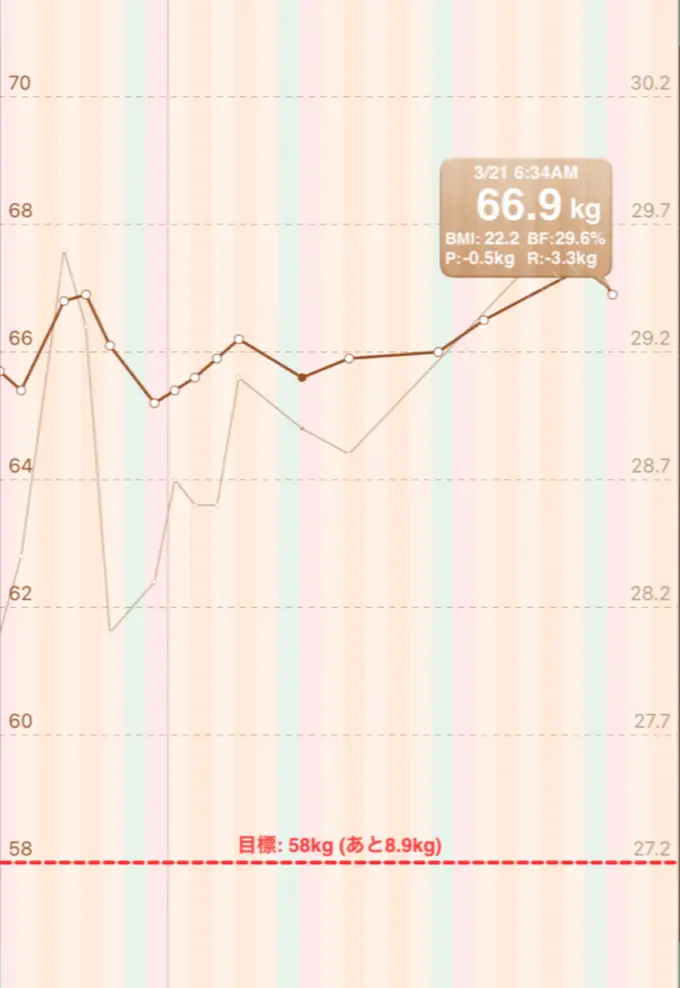Select the last data point after the tooltip
Image resolution: width=680 pixels, height=988 pixels.
point(612,294)
